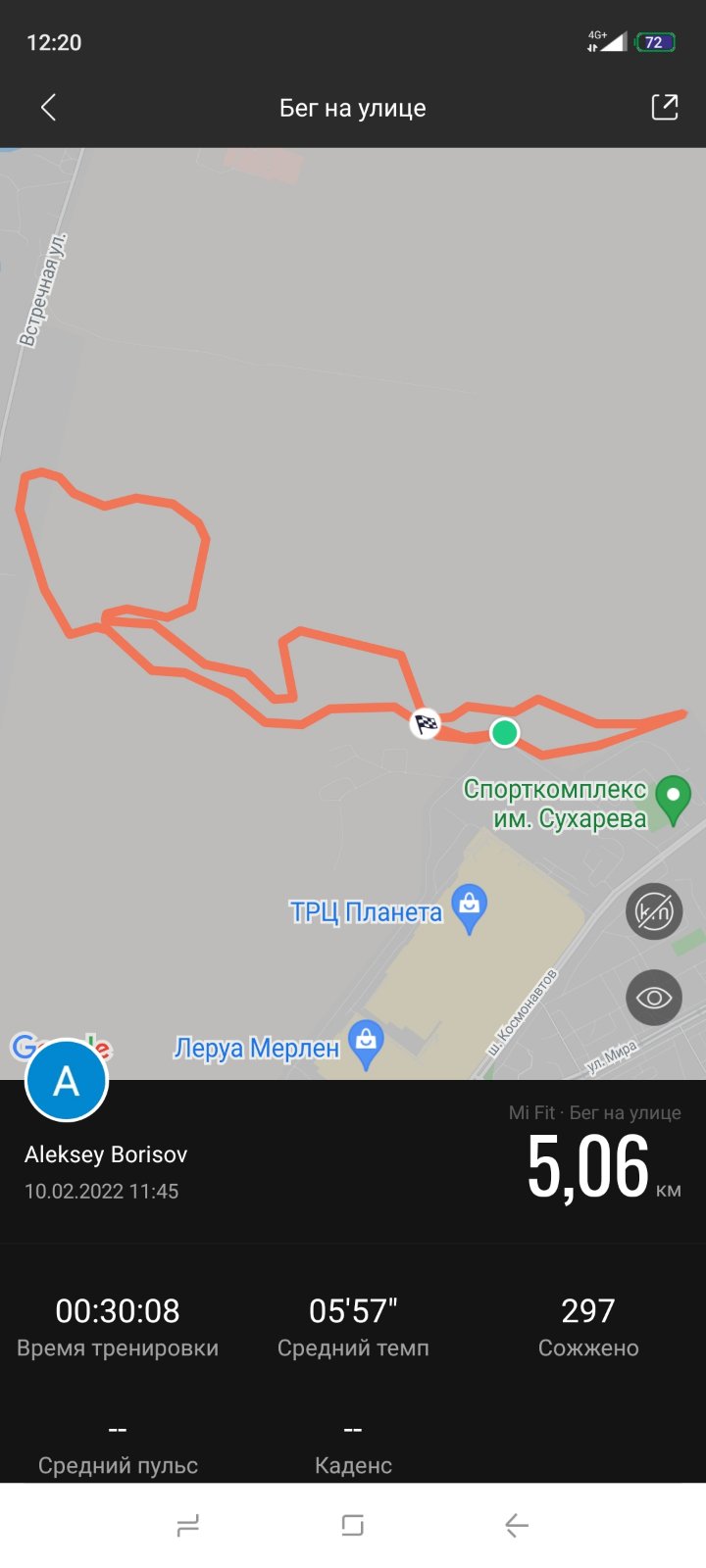Tap the system back button

[x=517, y=1525]
